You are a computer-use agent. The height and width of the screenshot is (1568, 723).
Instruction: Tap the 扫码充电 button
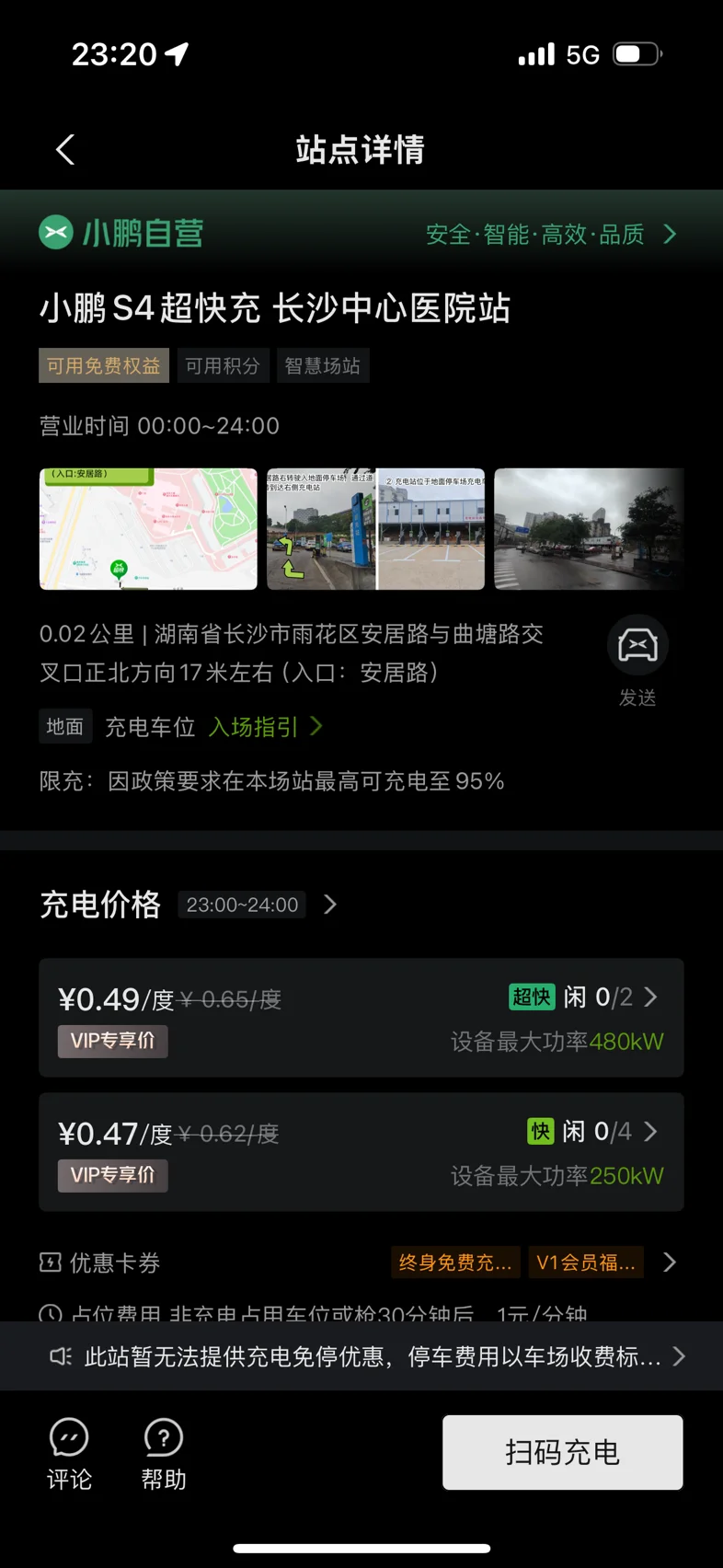[x=562, y=1452]
